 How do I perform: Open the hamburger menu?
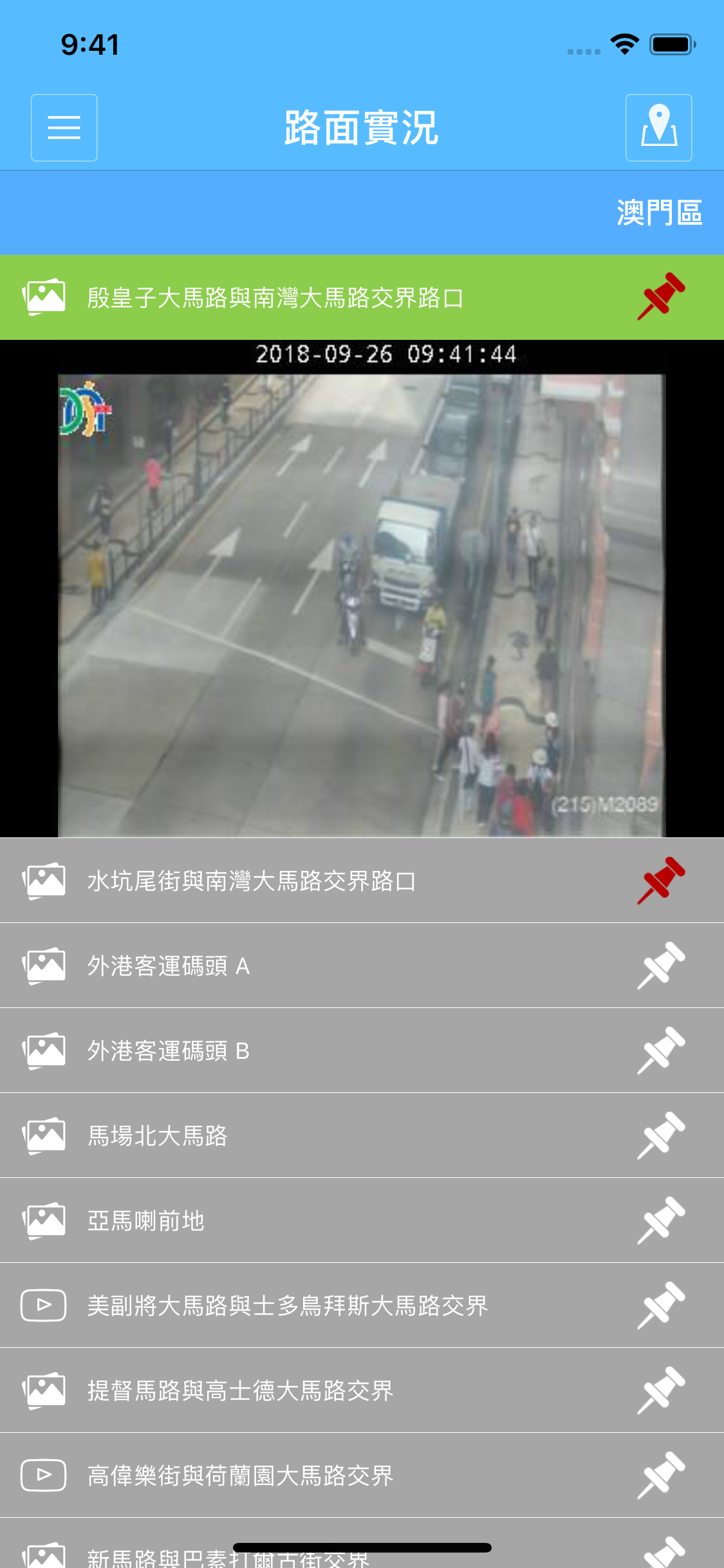pos(64,127)
